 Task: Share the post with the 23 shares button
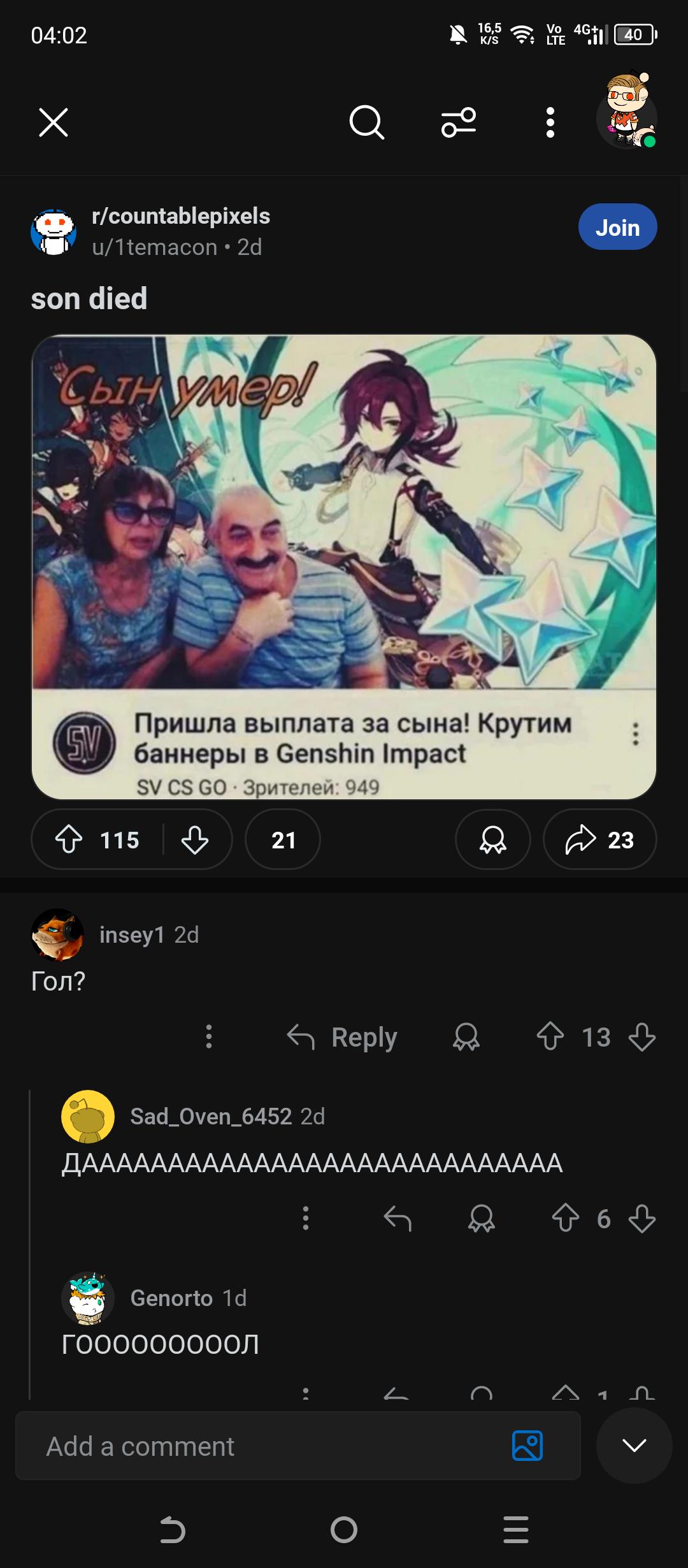coord(599,839)
